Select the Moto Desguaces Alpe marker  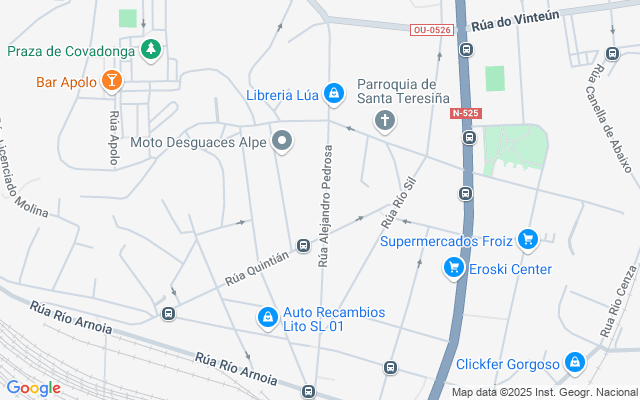coord(283,141)
